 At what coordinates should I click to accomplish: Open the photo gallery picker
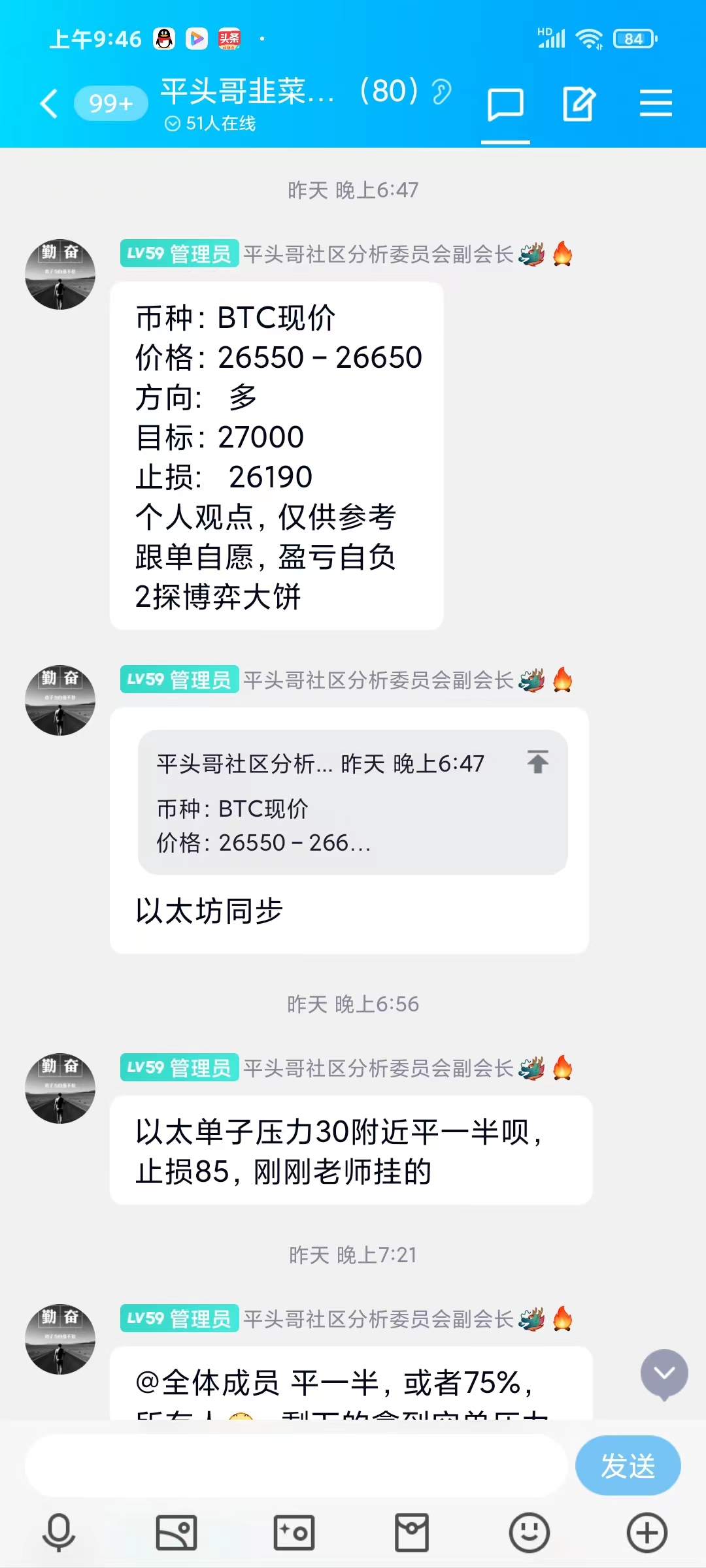176,1532
